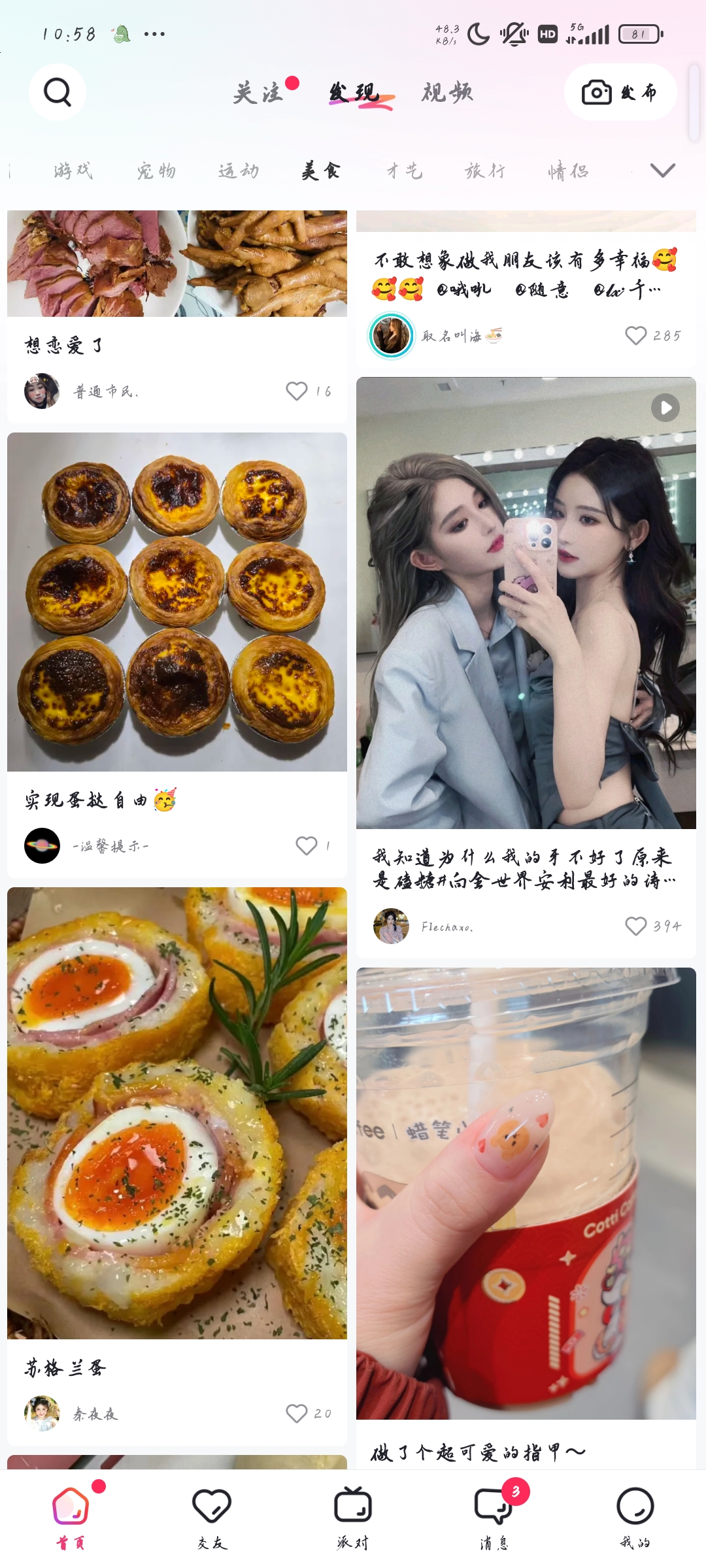
Task: Switch to the 关注 tab
Action: (x=259, y=93)
